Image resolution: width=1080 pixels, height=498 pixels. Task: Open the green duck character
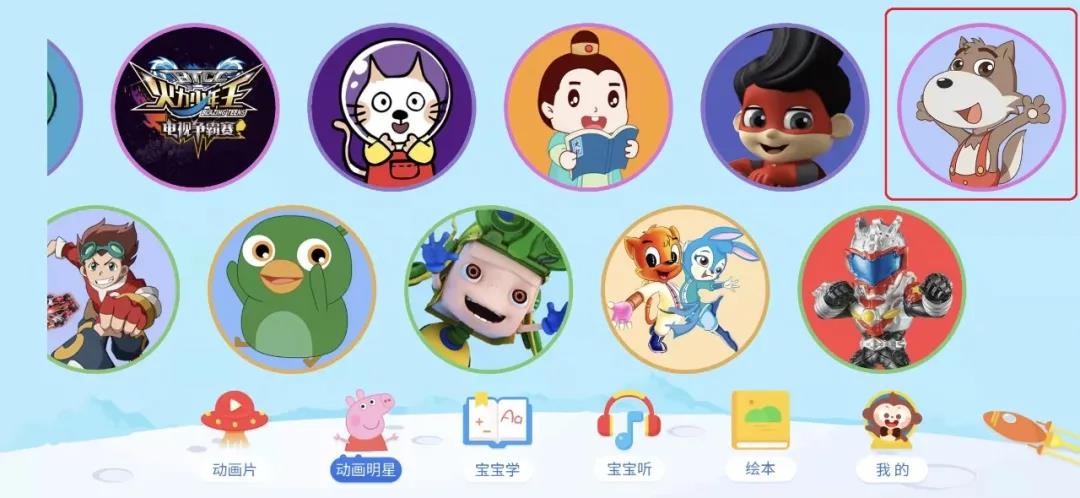pos(292,288)
